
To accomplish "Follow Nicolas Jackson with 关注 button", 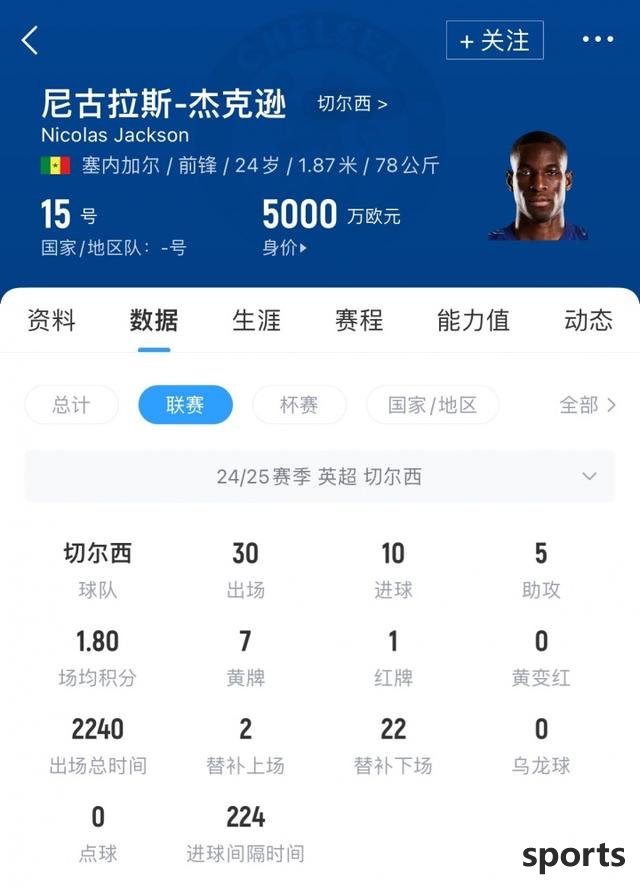I will [x=495, y=41].
